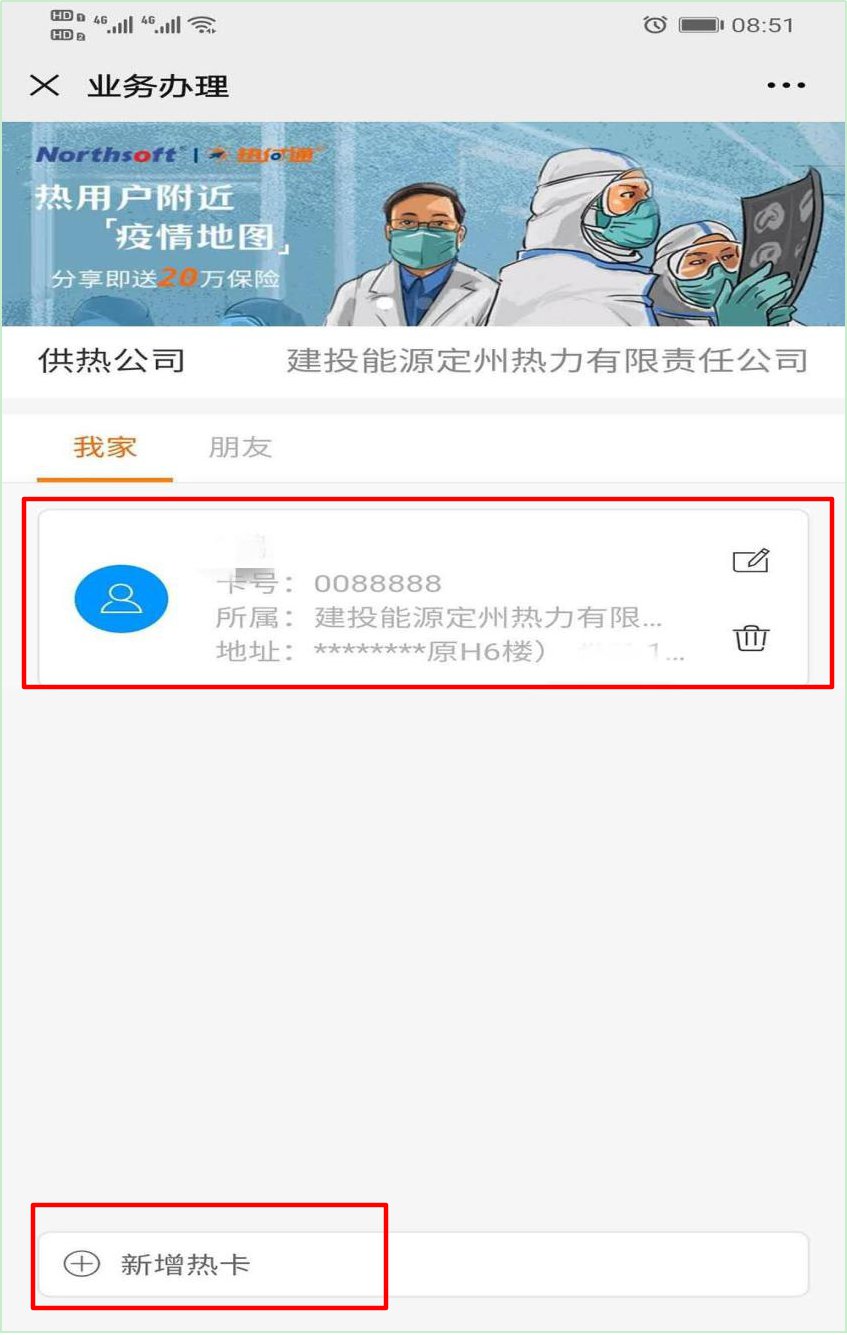847x1335 pixels.
Task: Open the 疫情地图 banner
Action: coord(423,224)
